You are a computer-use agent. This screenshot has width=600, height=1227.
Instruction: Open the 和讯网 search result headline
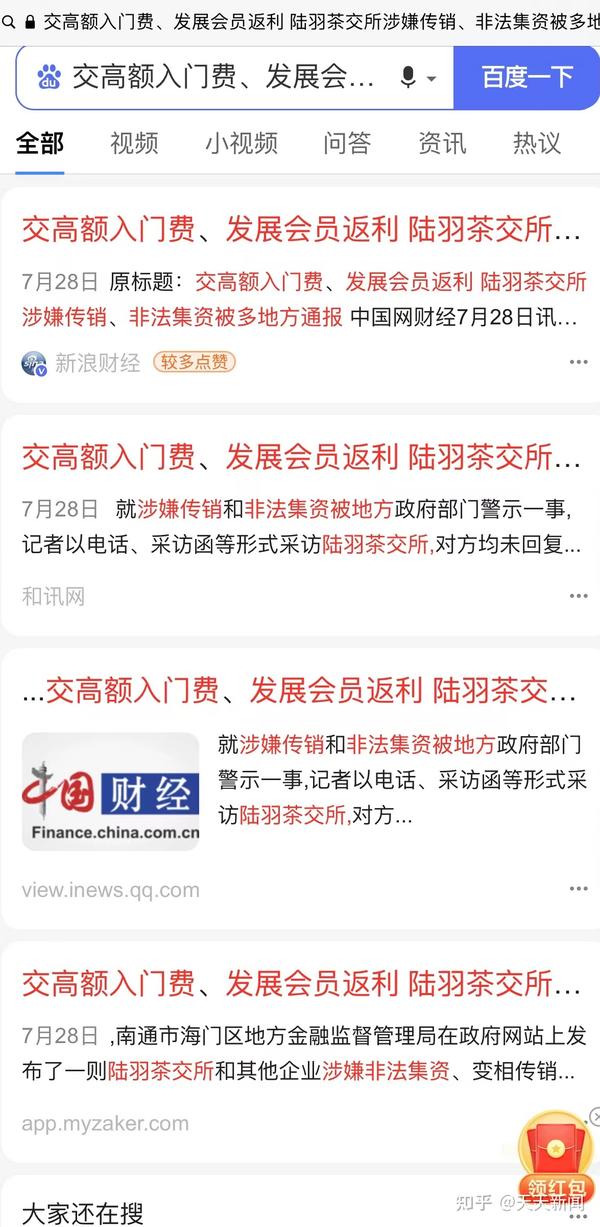click(x=300, y=457)
